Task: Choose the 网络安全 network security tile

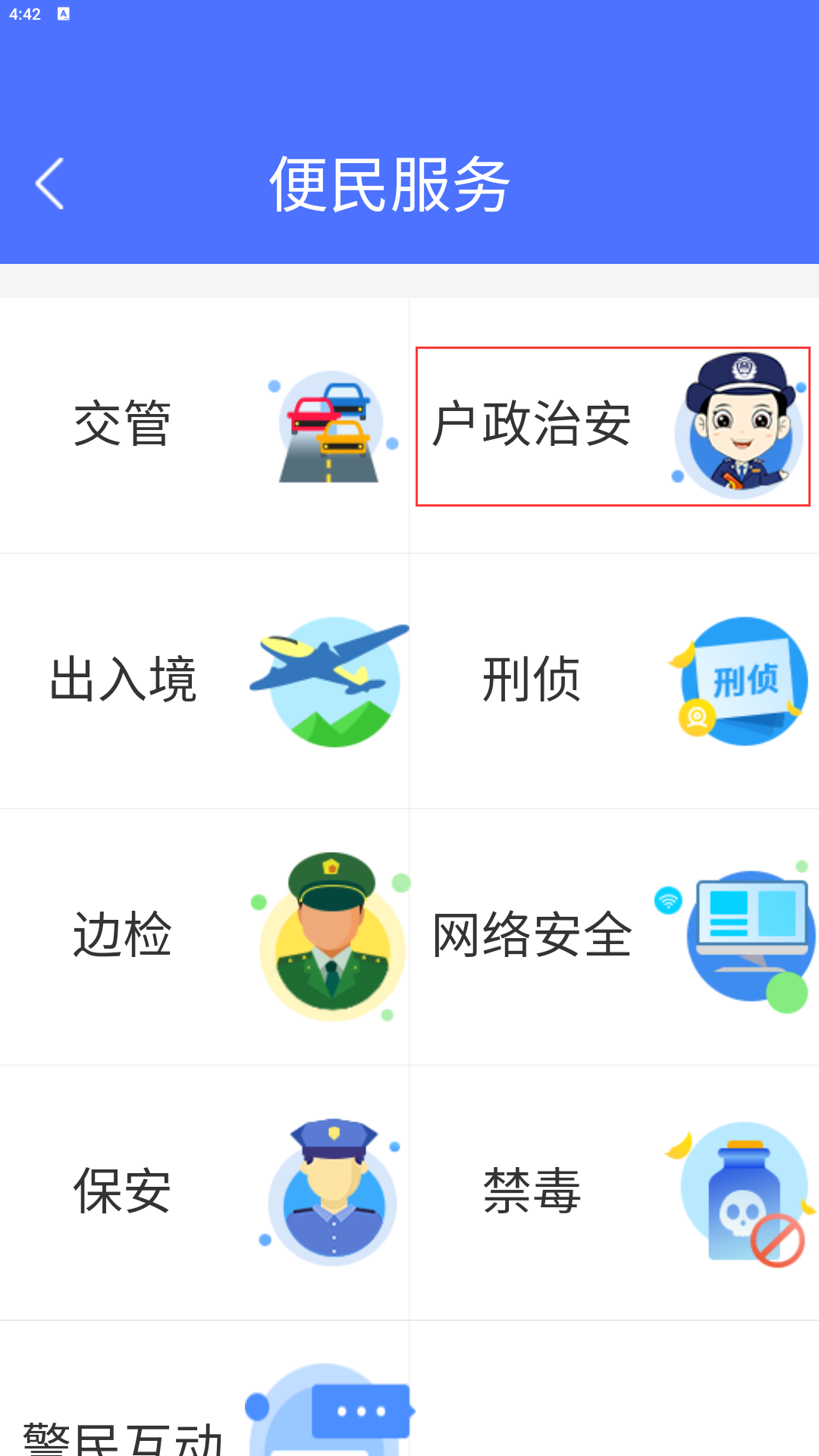Action: [614, 936]
